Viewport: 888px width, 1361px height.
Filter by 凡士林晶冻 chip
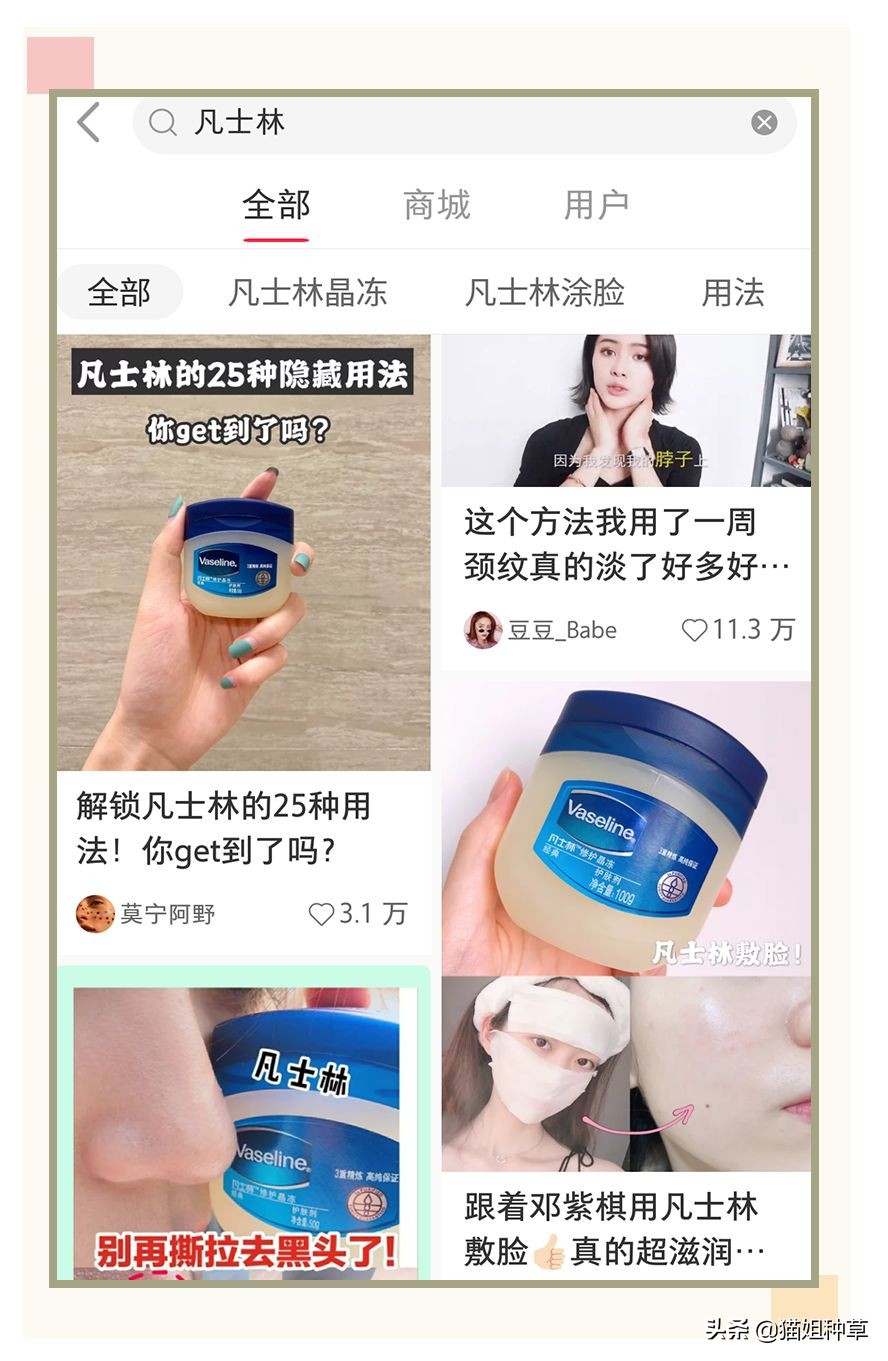click(x=307, y=293)
